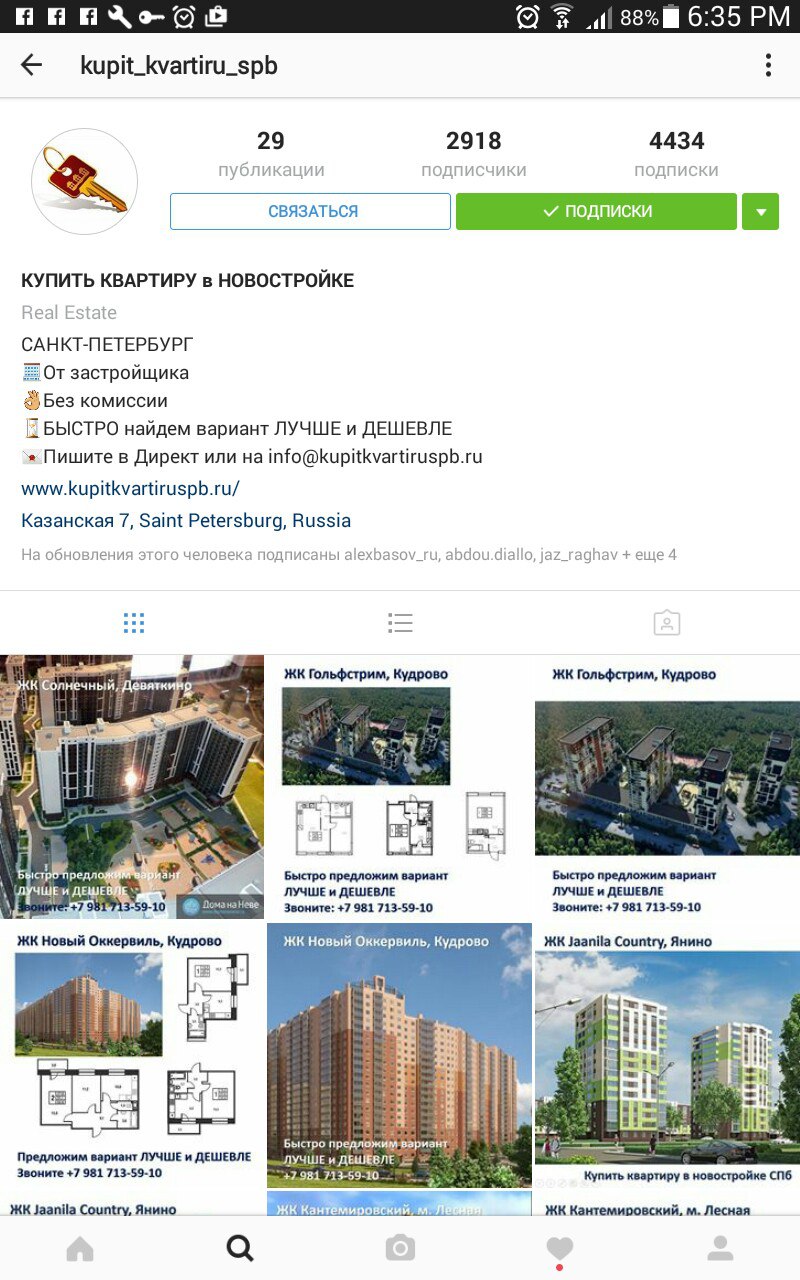The image size is (800, 1280).
Task: Go to the home feed tab
Action: pyautogui.click(x=80, y=1248)
